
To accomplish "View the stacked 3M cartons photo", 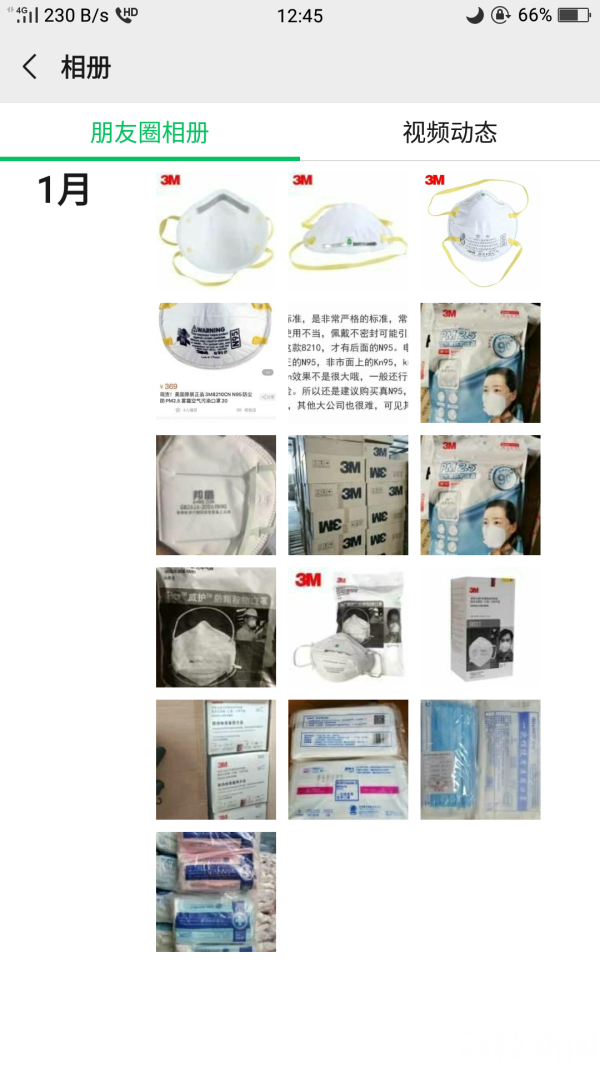I will pyautogui.click(x=348, y=495).
